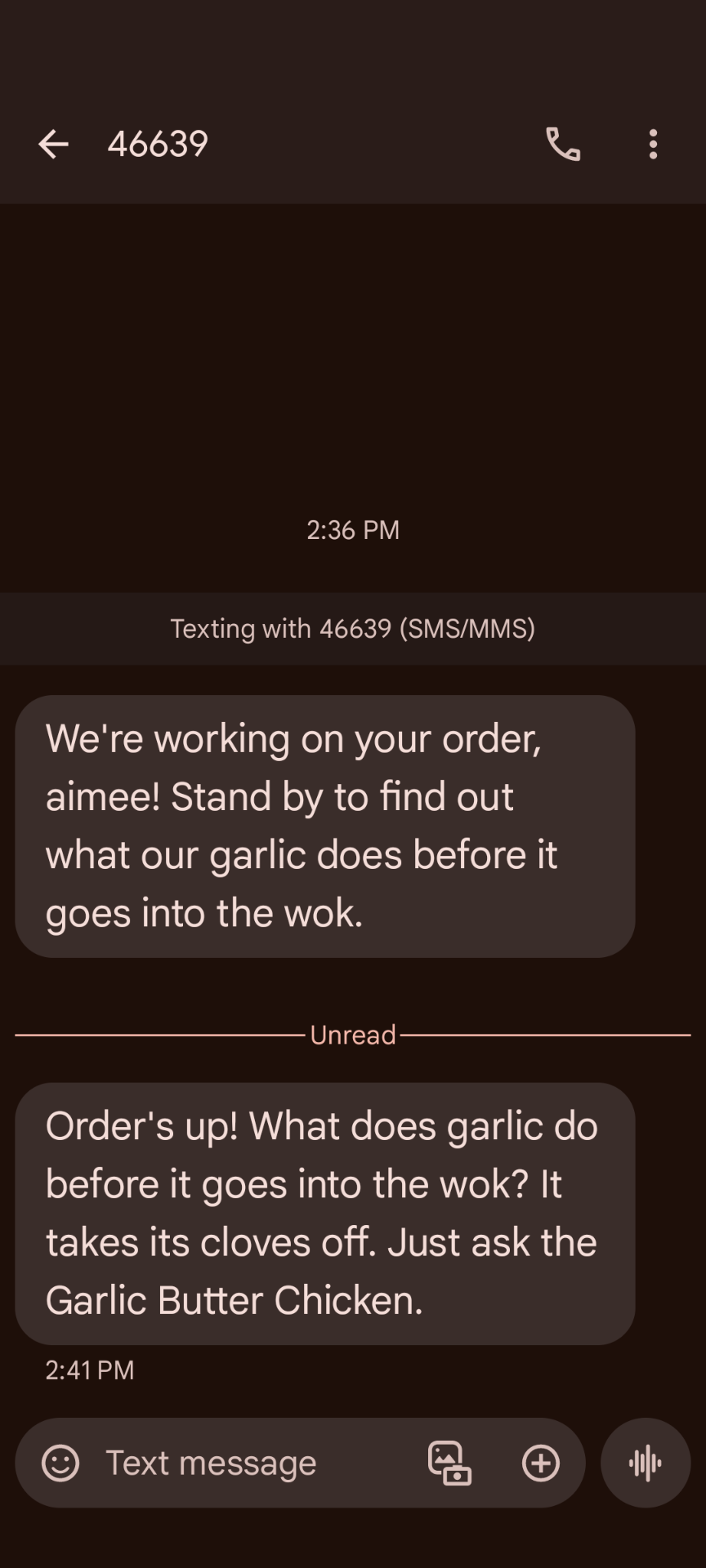This screenshot has height=1568, width=706.
Task: Call 46639 with the phone icon
Action: pyautogui.click(x=563, y=145)
